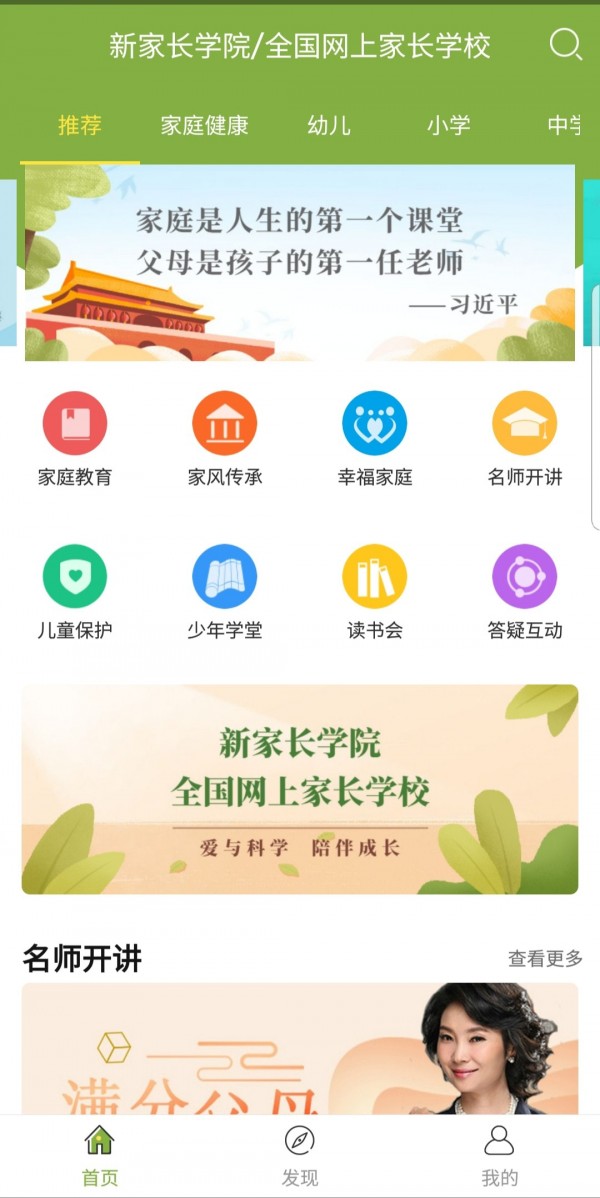This screenshot has height=1198, width=600.
Task: Open the 名师开讲 category icon
Action: 525,438
